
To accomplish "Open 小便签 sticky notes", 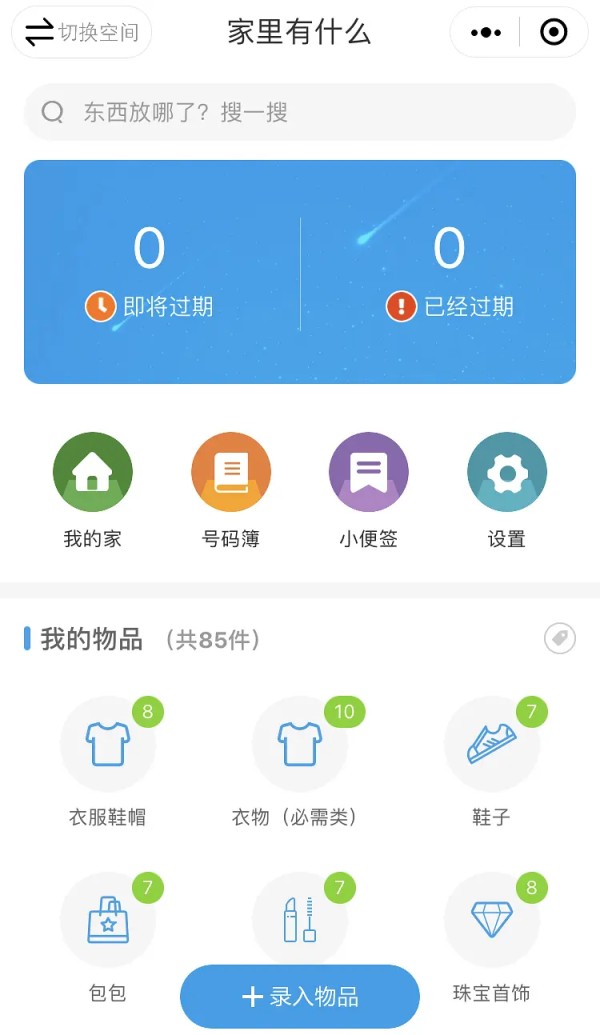I will [x=368, y=490].
